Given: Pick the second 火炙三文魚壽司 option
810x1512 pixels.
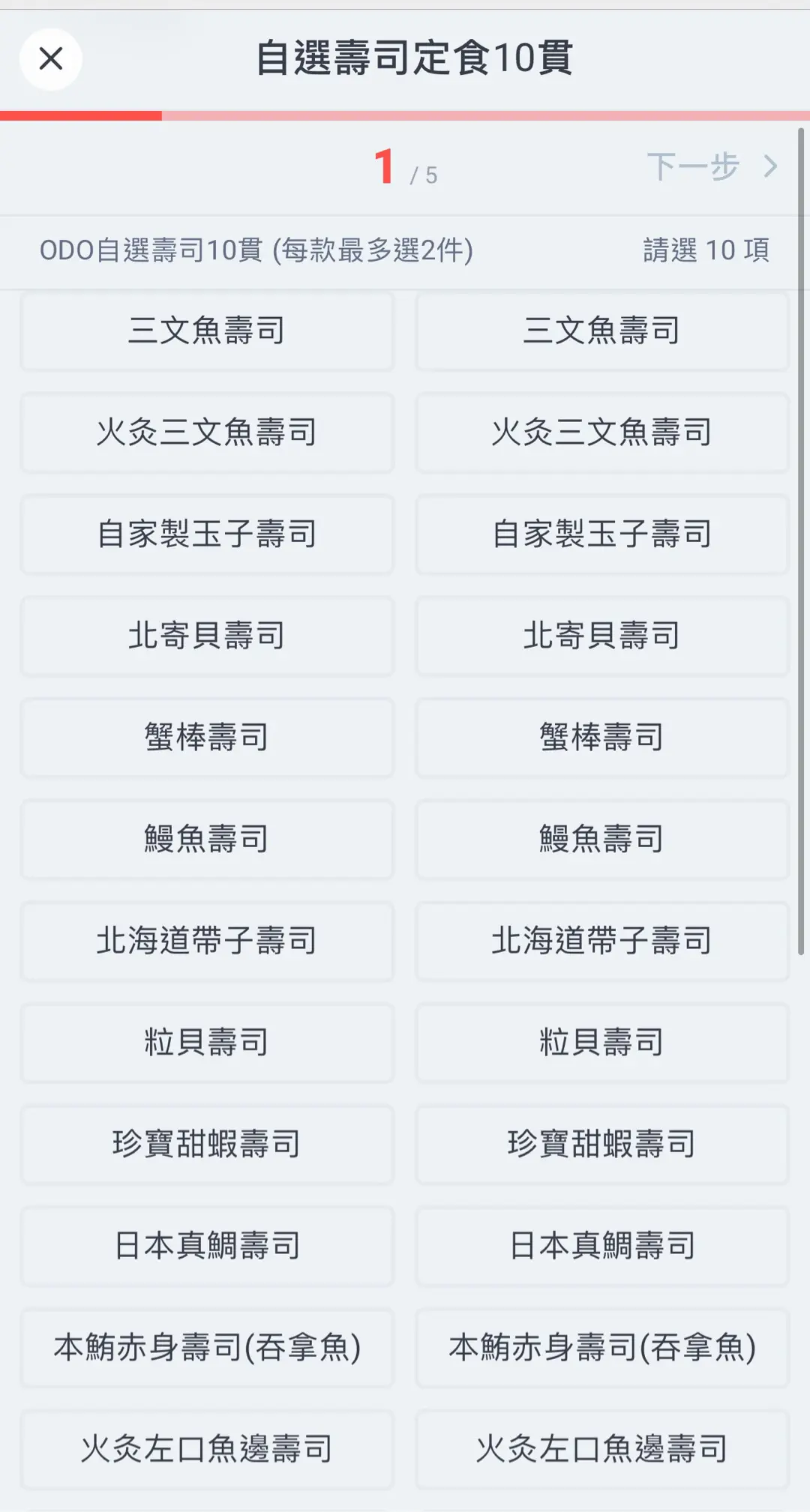Looking at the screenshot, I should pyautogui.click(x=602, y=433).
